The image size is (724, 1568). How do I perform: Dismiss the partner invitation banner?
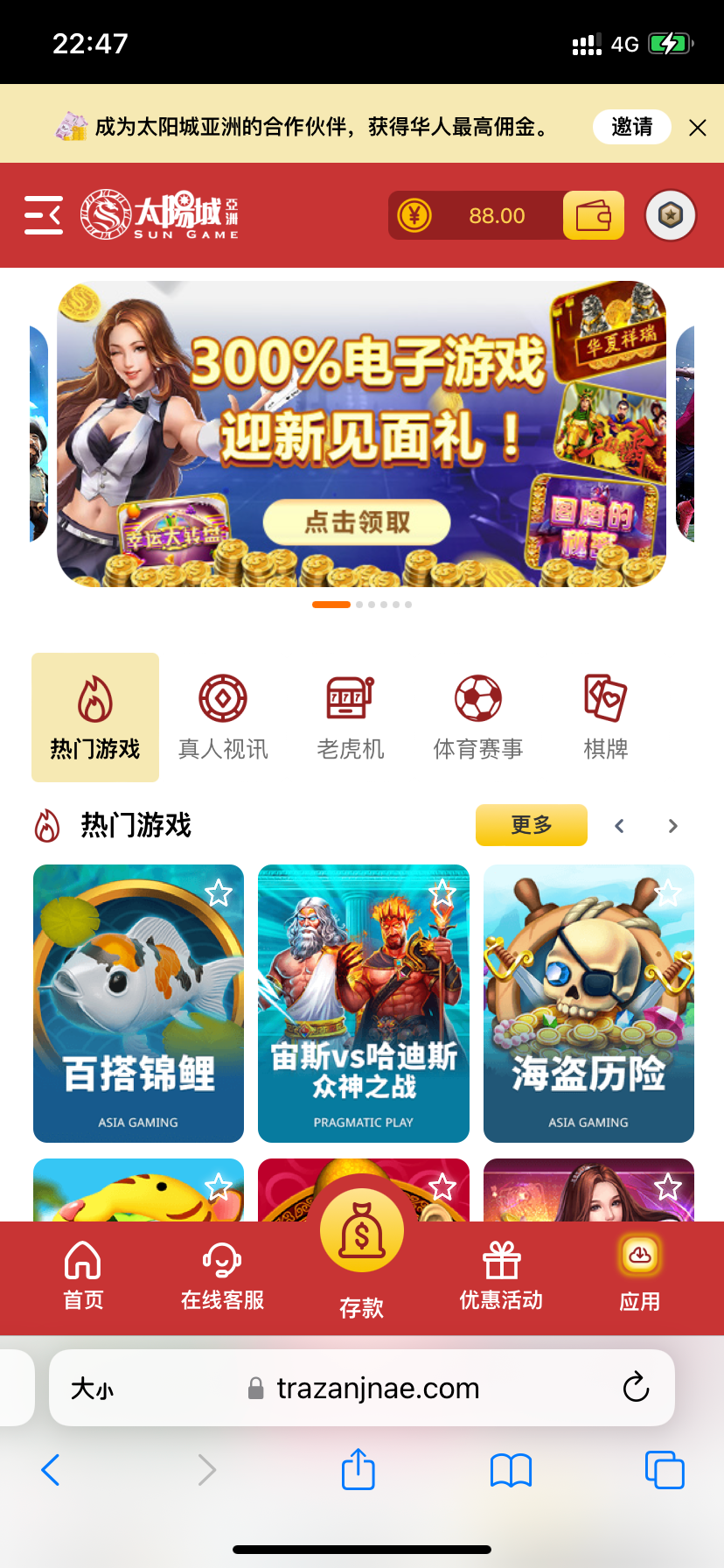point(697,129)
